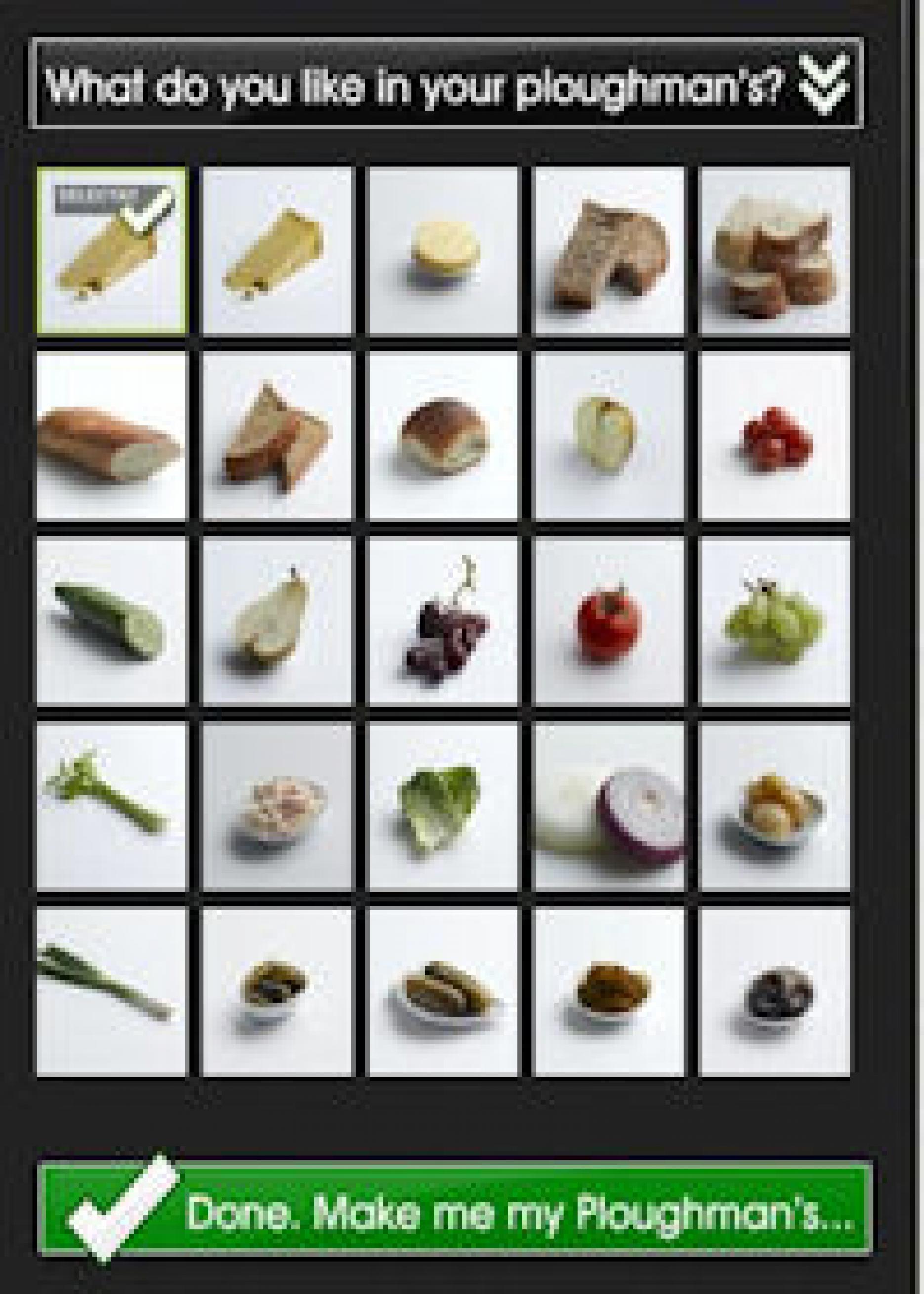
Task: Choose the halved pear tile
Action: 278,621
